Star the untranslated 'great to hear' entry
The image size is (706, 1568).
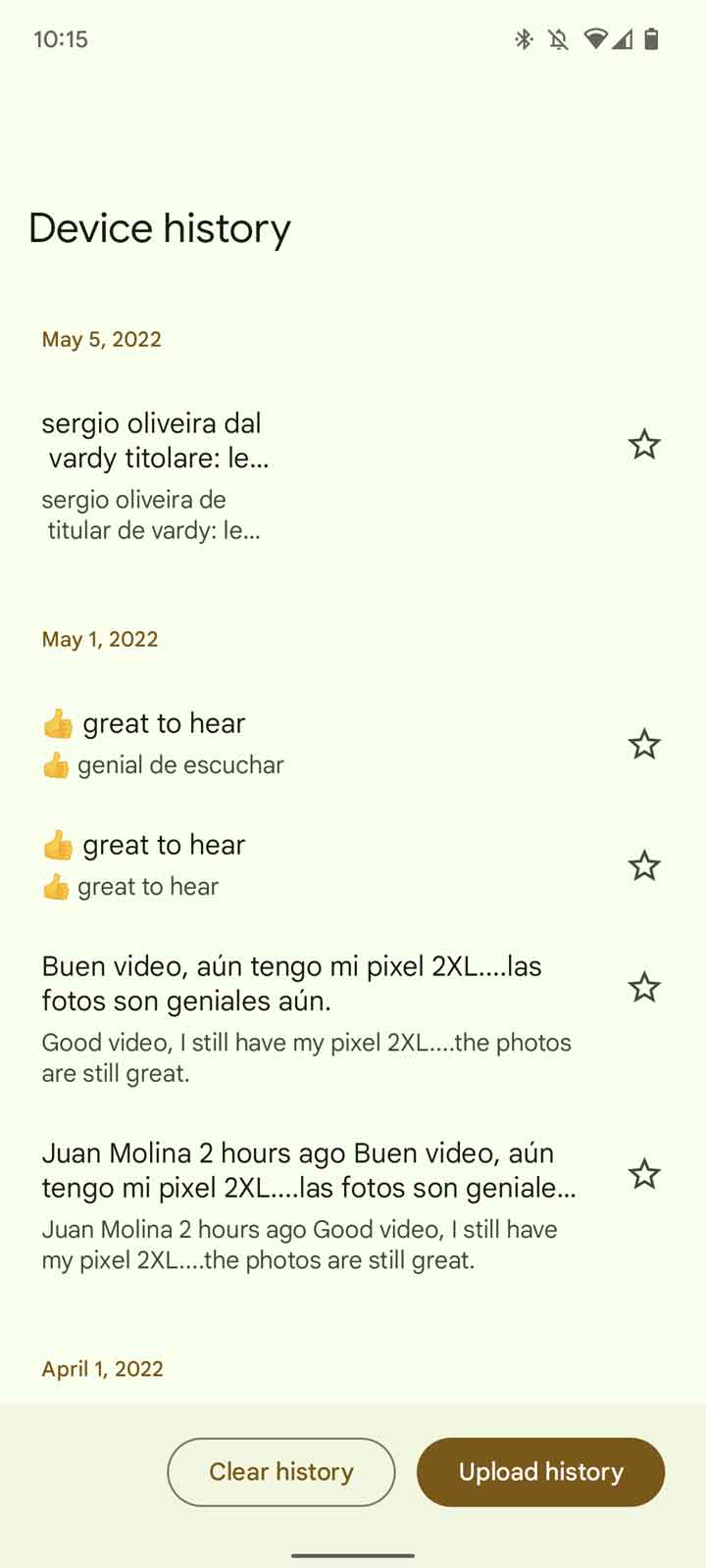644,866
